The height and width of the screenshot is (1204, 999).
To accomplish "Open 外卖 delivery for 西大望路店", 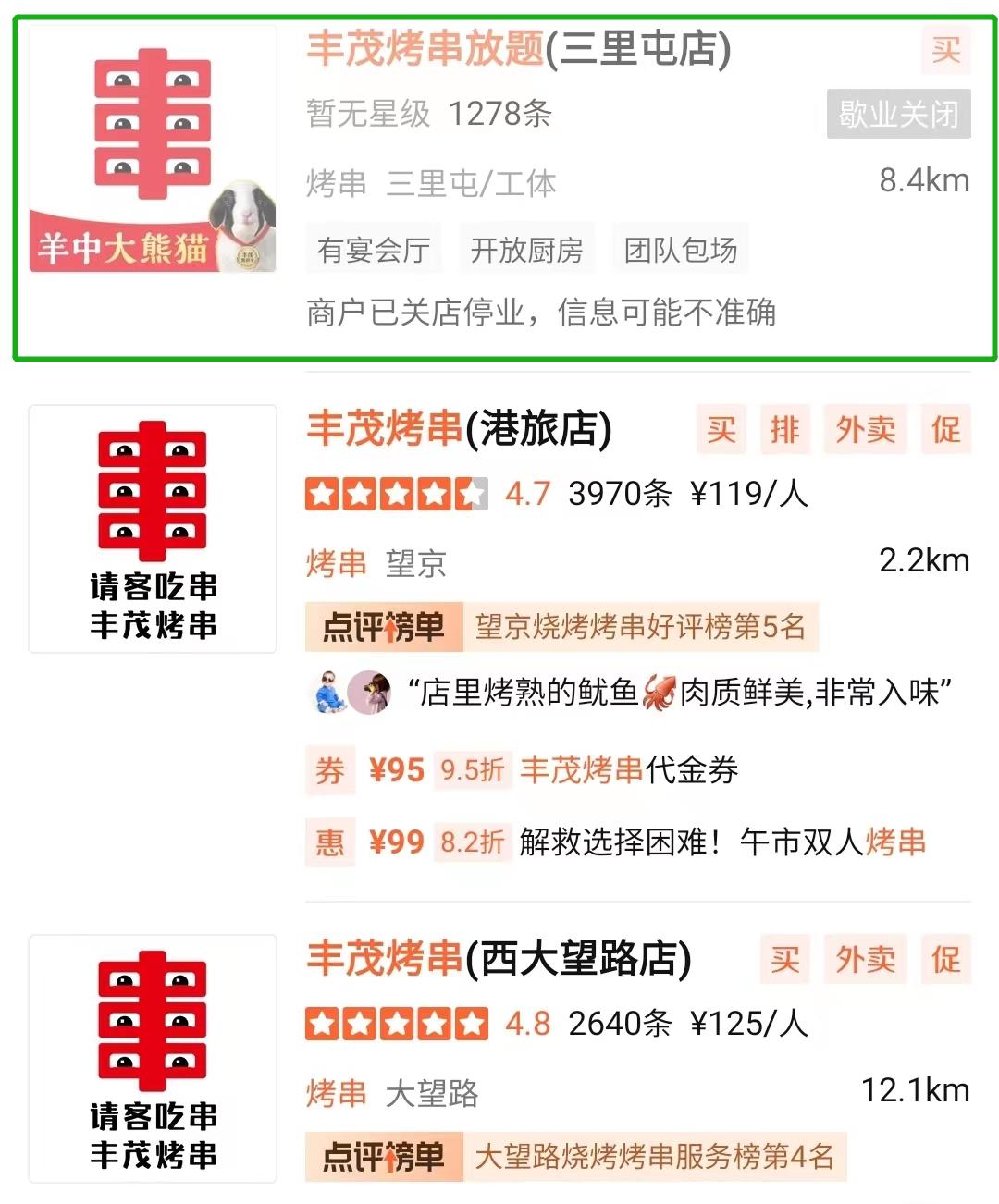I will pyautogui.click(x=864, y=961).
